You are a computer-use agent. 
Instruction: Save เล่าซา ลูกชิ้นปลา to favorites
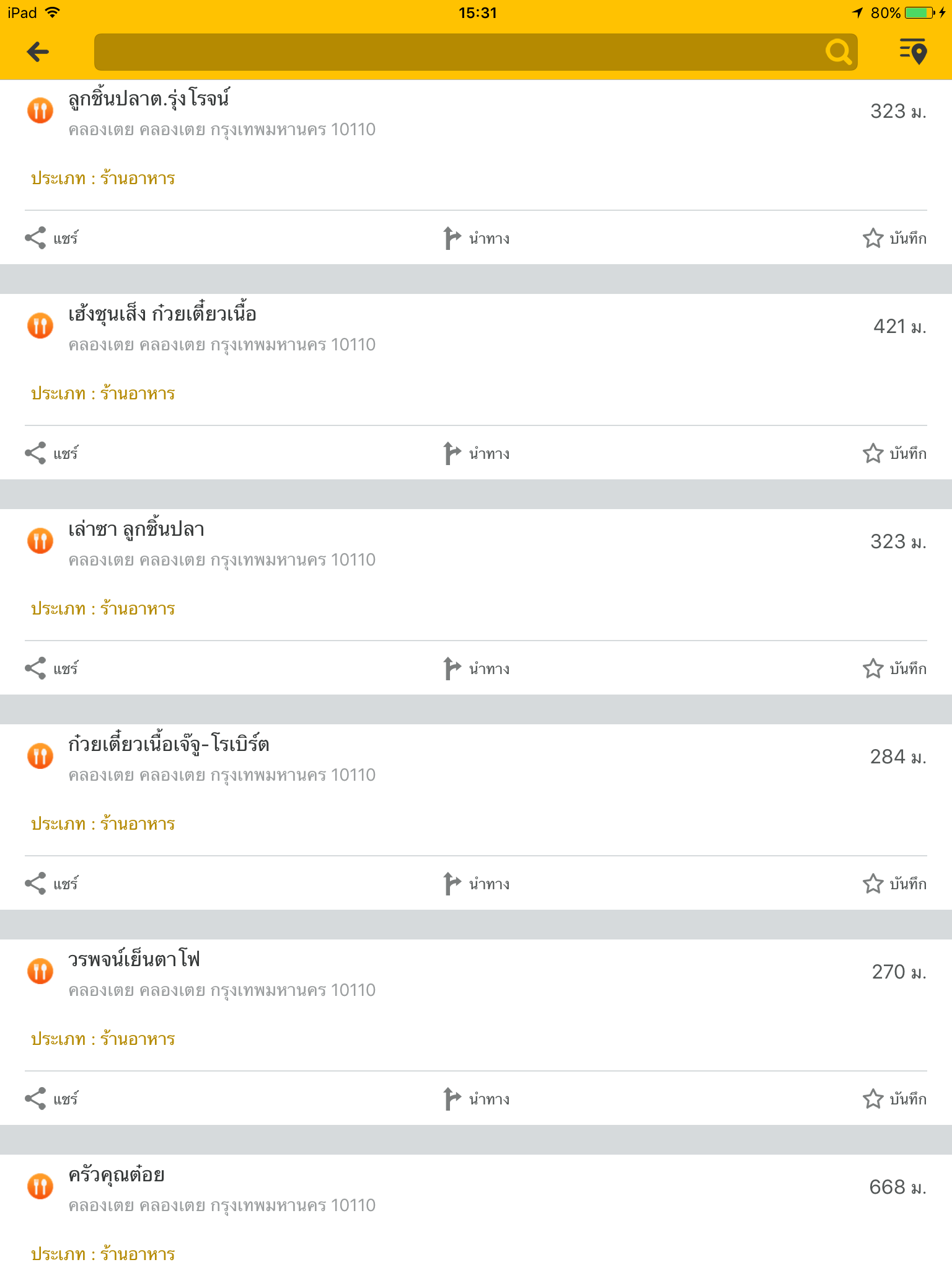pos(894,668)
